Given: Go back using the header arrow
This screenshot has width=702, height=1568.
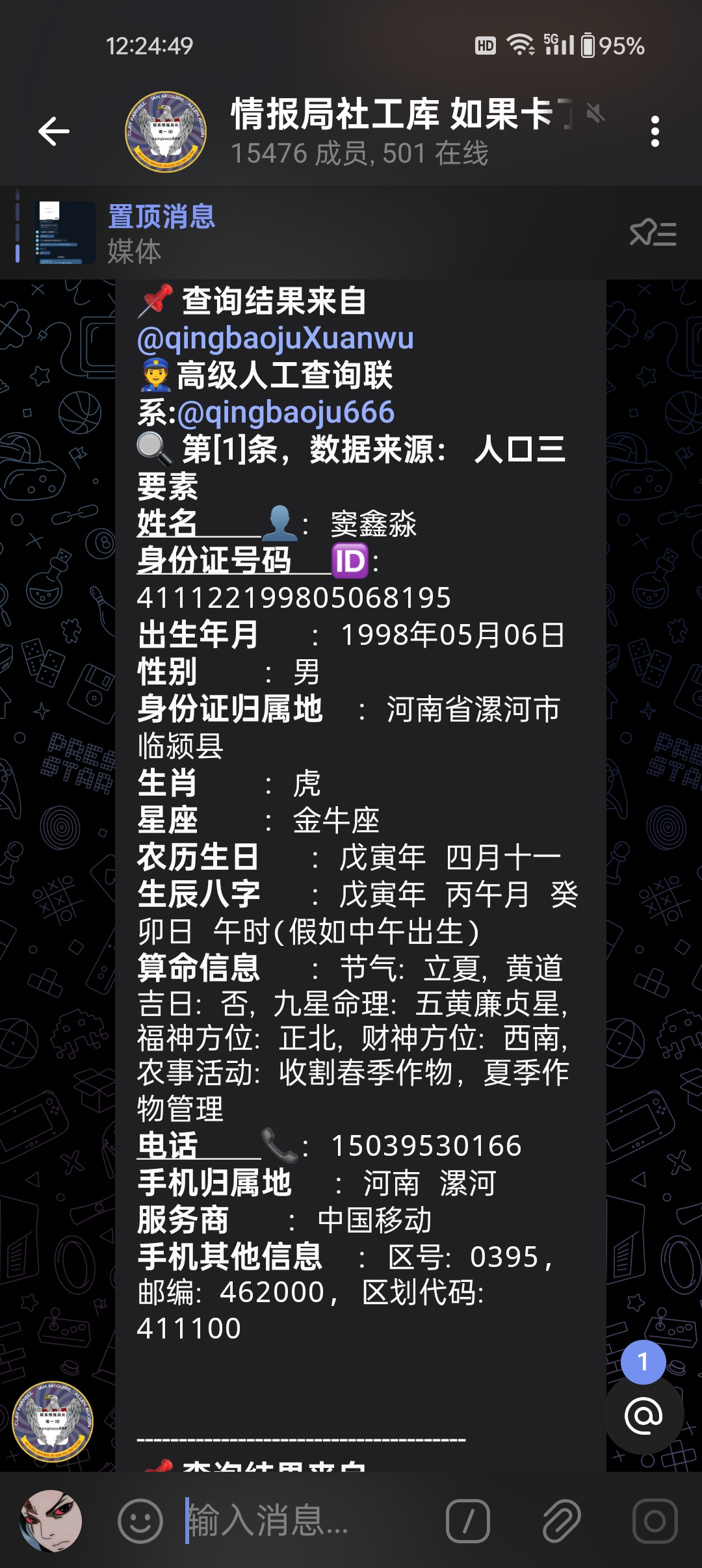Looking at the screenshot, I should tap(54, 132).
